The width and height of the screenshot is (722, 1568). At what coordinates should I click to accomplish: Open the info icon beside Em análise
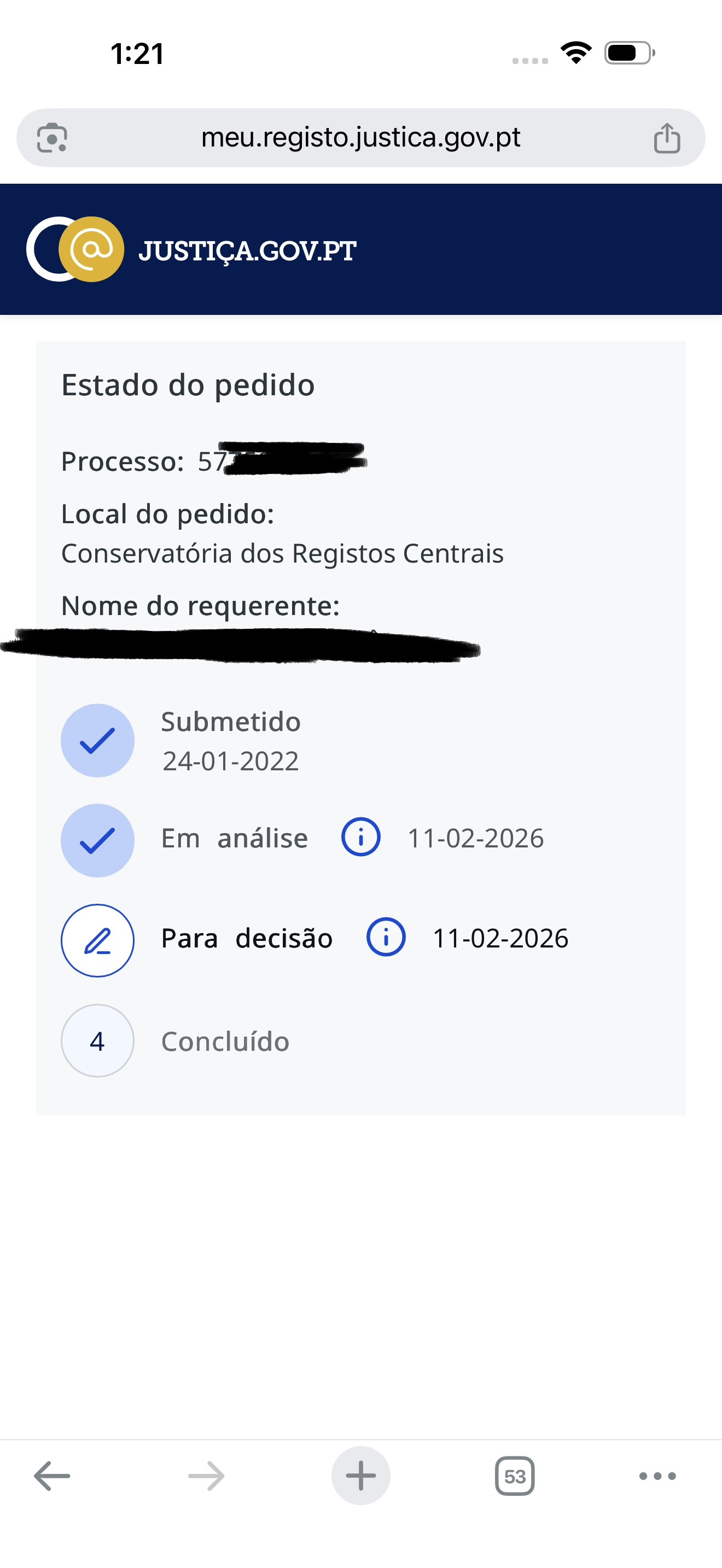360,838
